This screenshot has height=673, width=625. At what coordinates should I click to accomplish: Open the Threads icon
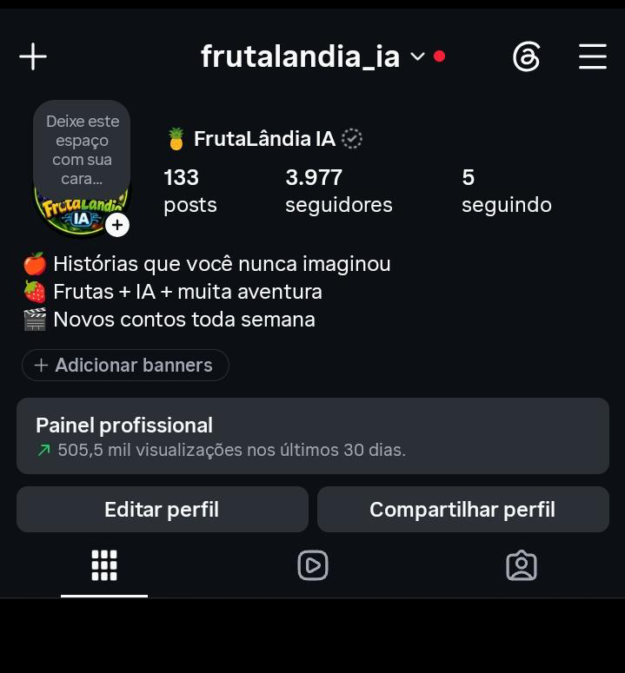(526, 56)
